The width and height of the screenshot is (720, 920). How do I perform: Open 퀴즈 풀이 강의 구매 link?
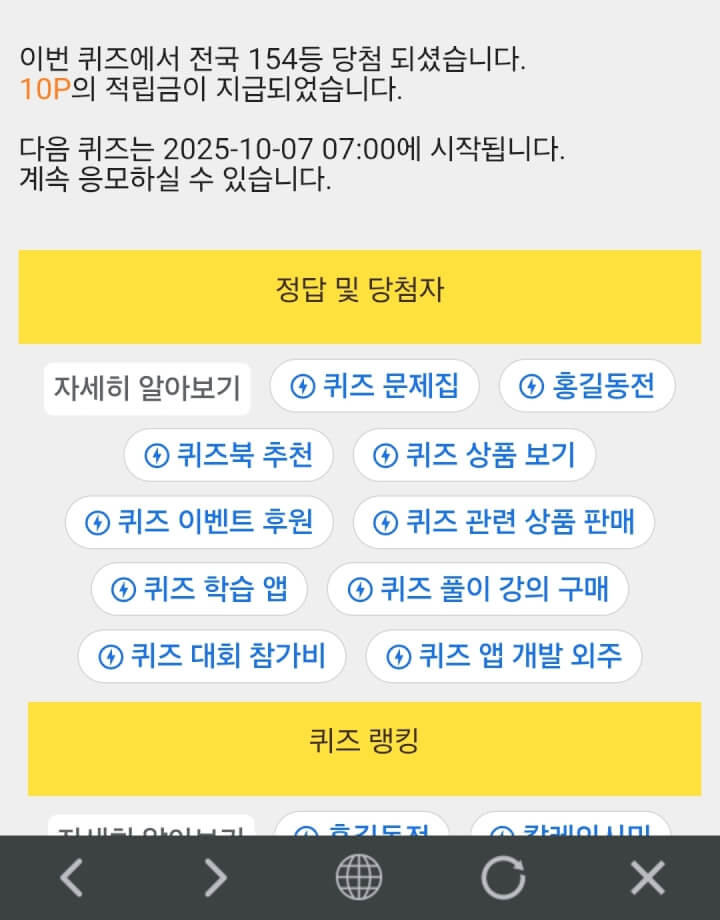(478, 589)
